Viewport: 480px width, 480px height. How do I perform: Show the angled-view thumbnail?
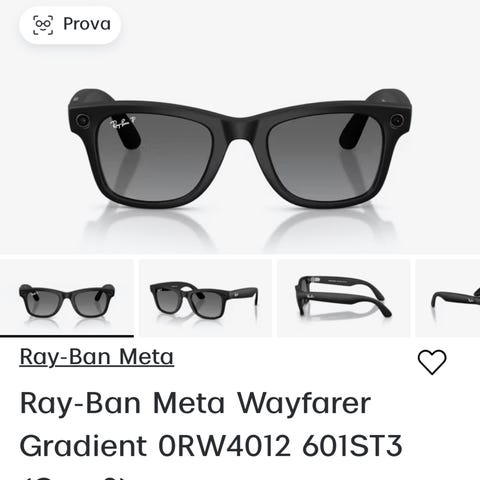tap(205, 298)
